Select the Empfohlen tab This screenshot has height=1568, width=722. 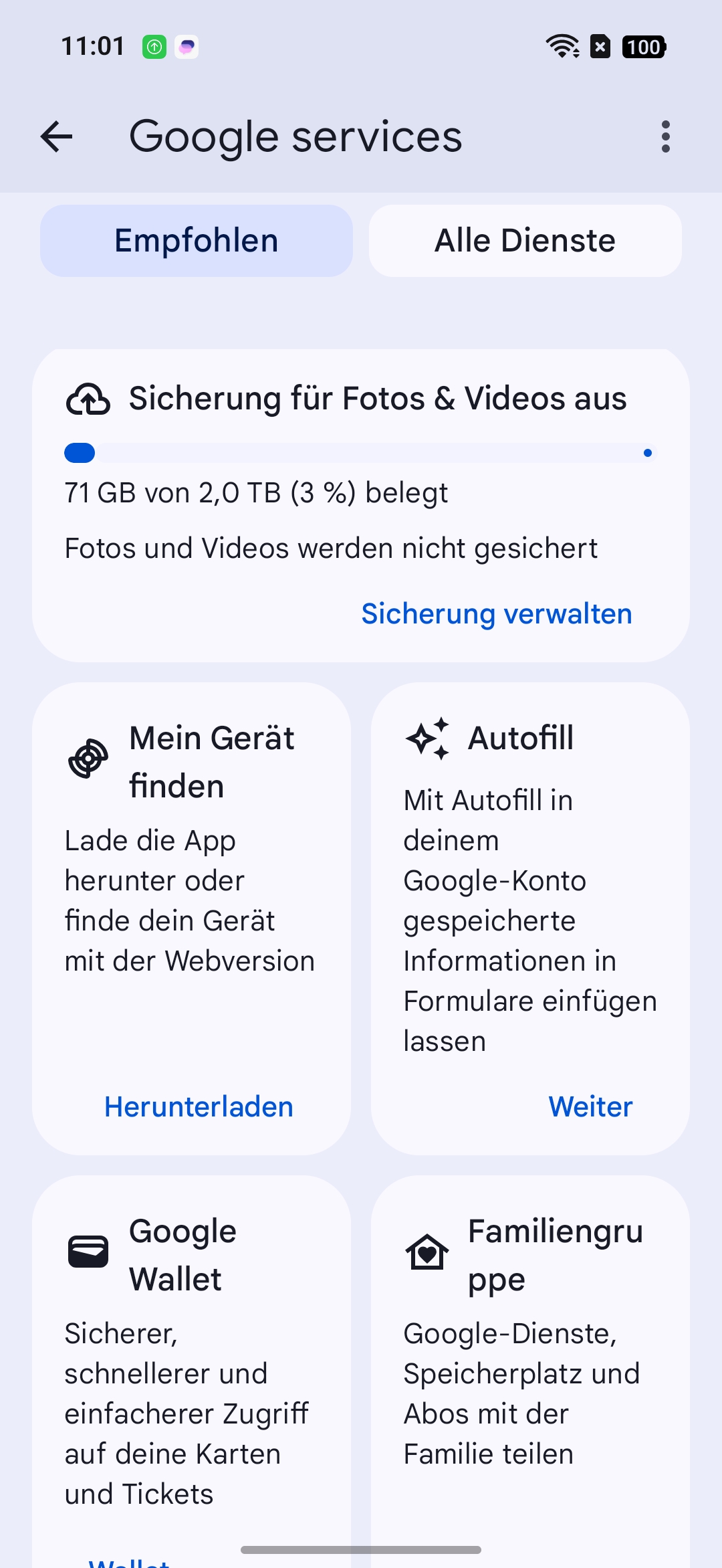pos(197,241)
